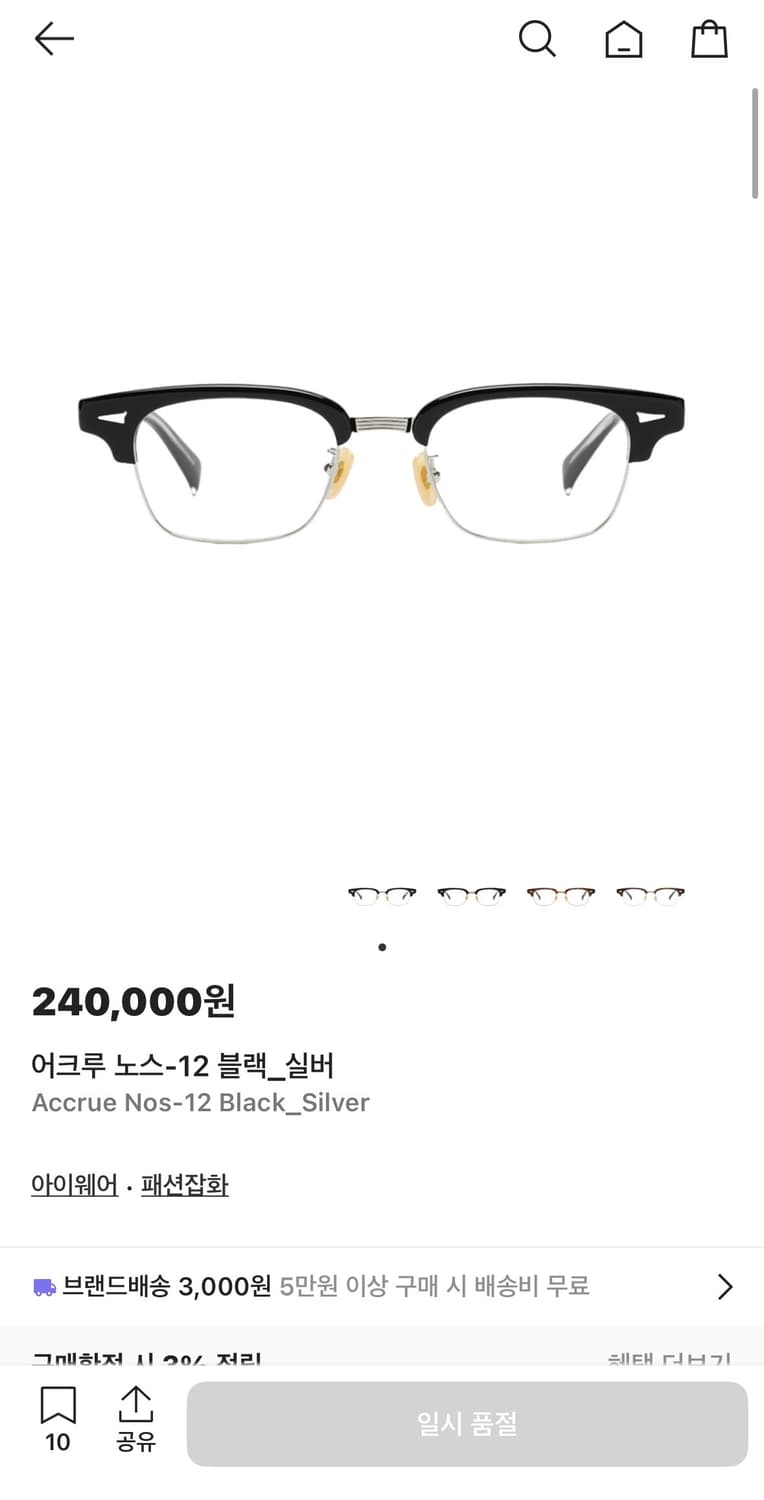764x1500 pixels.
Task: Go to the home screen icon
Action: click(x=623, y=39)
